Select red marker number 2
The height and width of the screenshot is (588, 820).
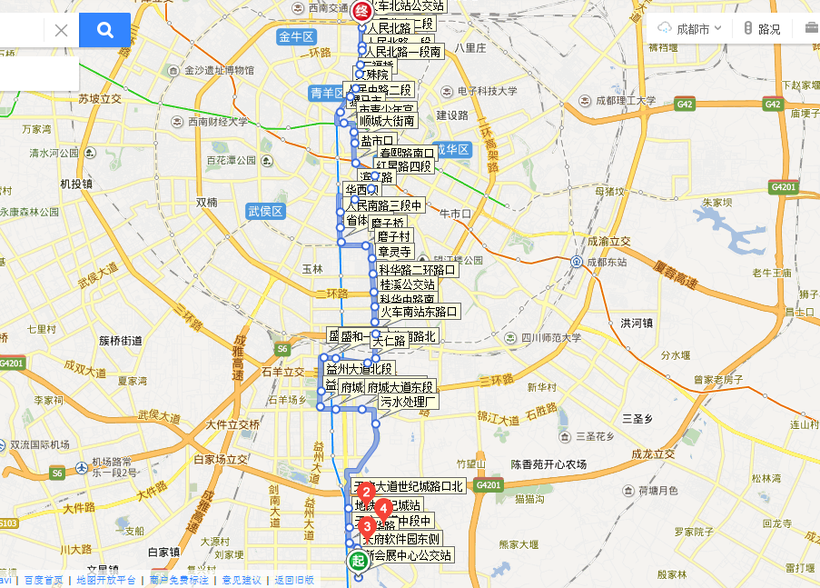pyautogui.click(x=366, y=492)
